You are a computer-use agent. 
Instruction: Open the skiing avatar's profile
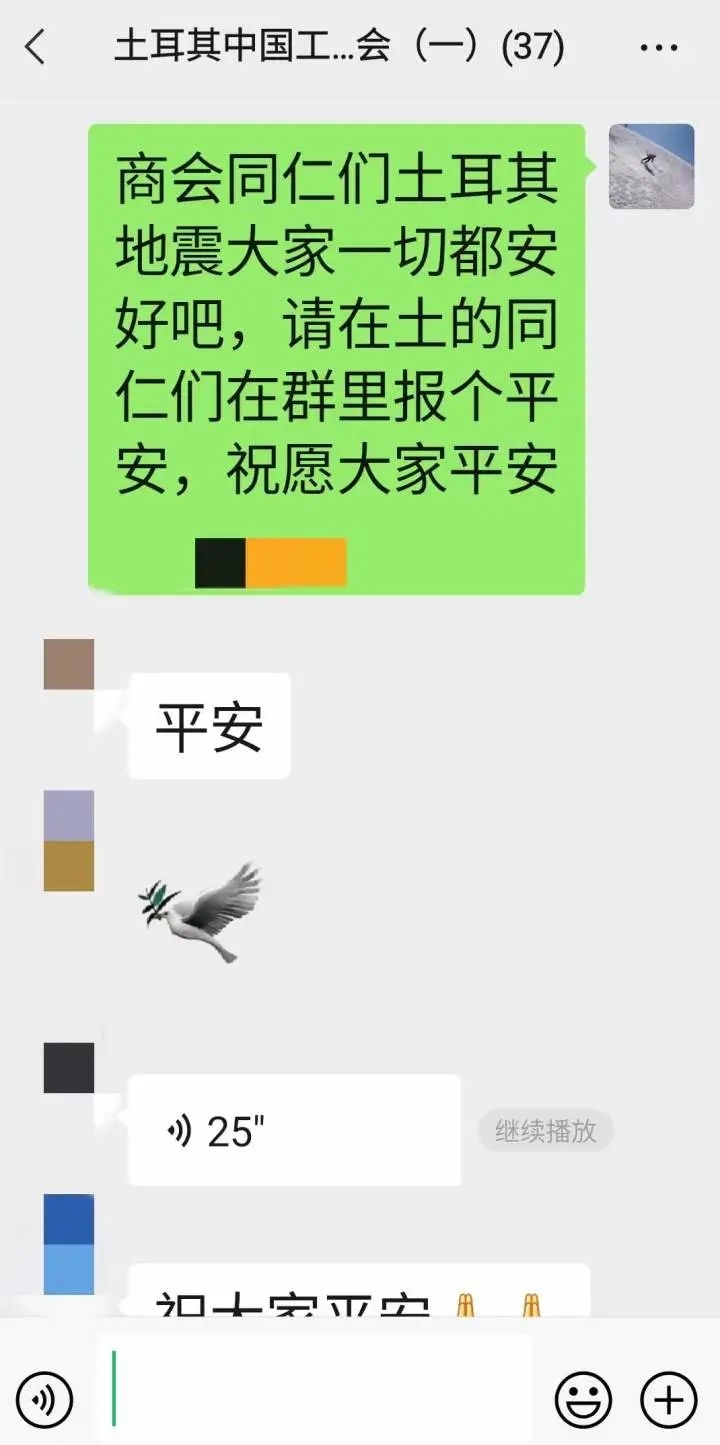tap(651, 166)
